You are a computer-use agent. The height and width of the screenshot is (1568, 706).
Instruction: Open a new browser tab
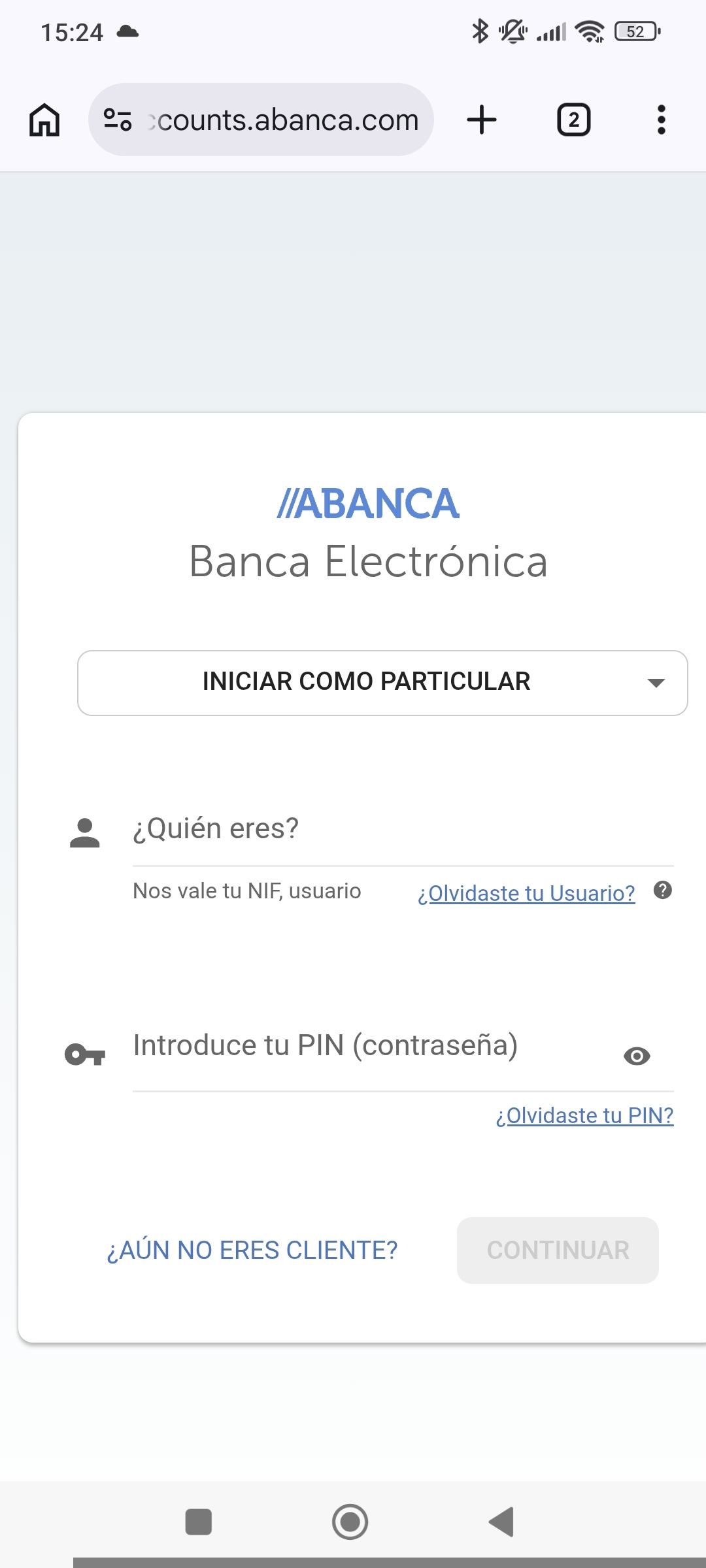click(x=482, y=120)
